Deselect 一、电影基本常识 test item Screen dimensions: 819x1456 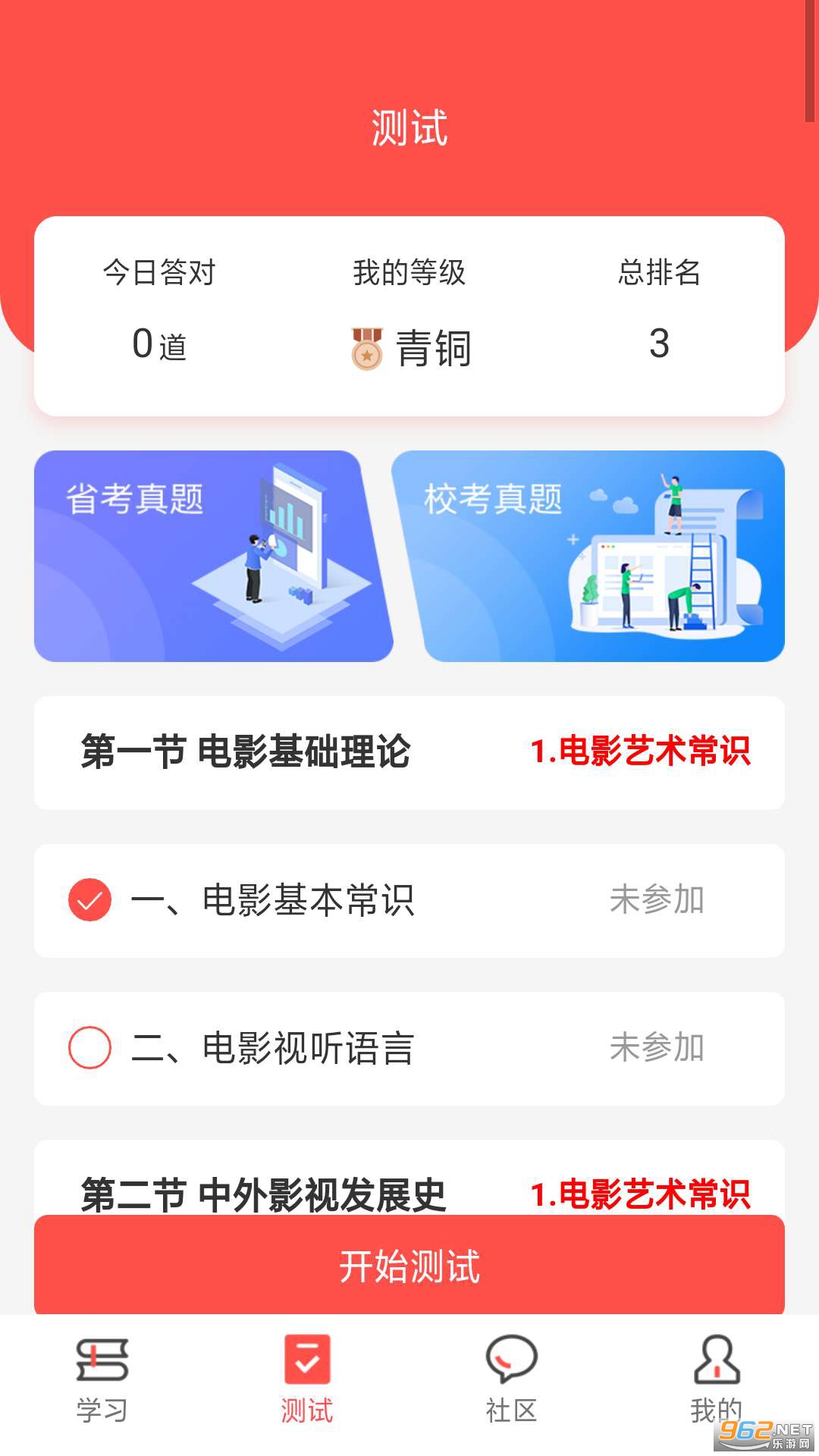tap(90, 900)
